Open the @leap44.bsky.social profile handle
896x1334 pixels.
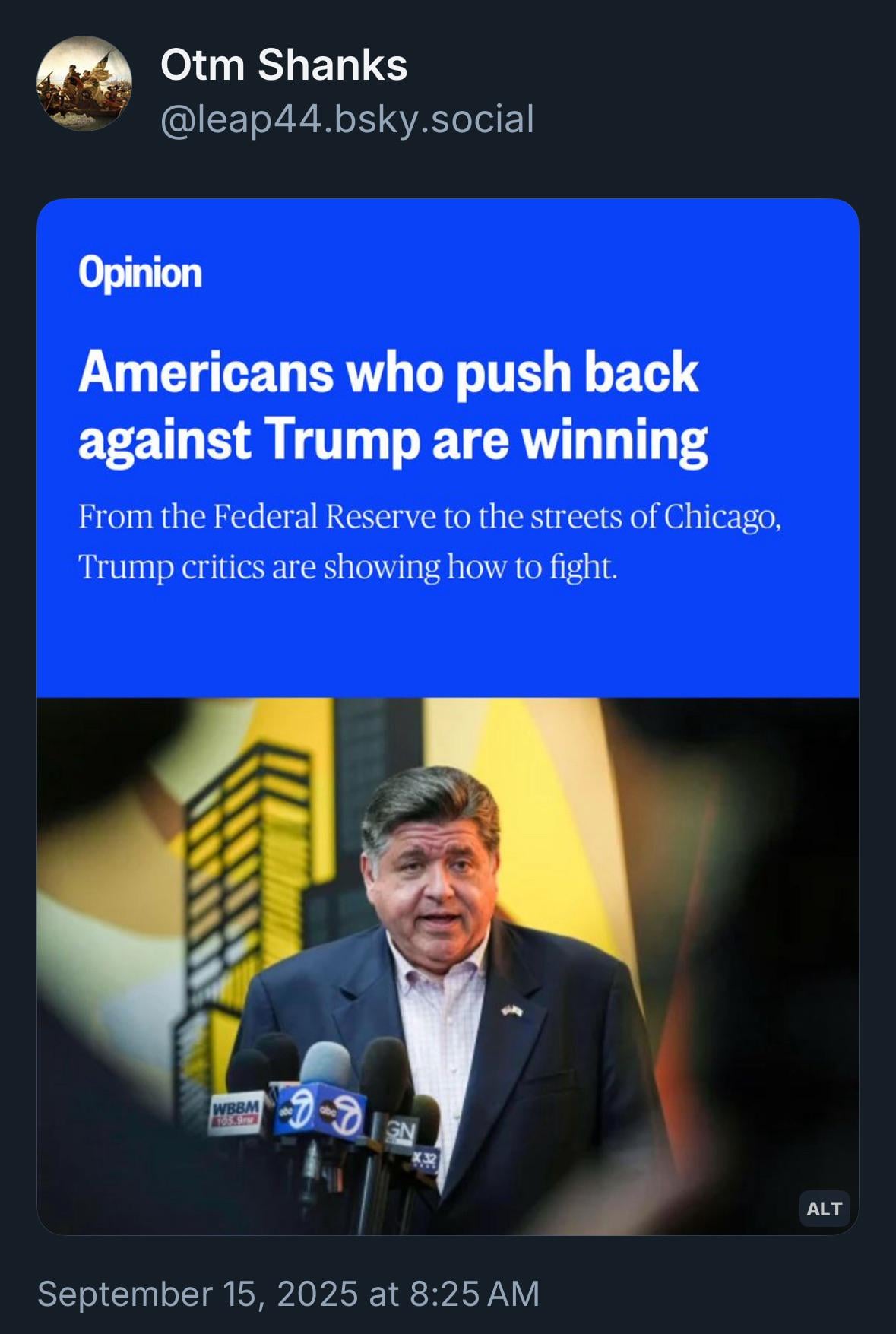tap(347, 120)
